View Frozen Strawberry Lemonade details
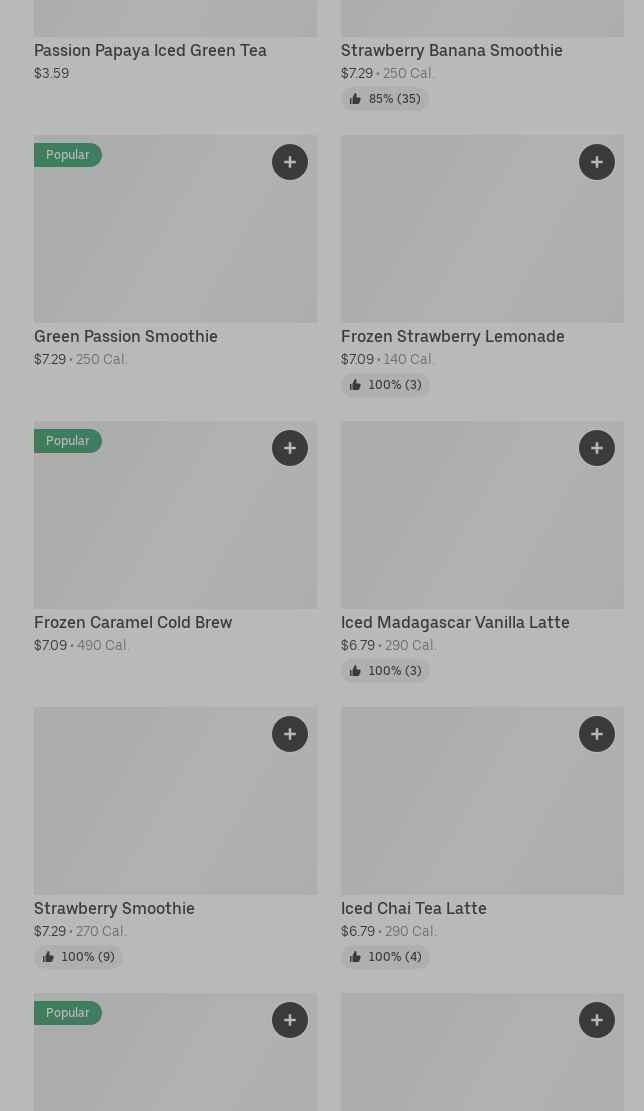The height and width of the screenshot is (1111, 644). pos(452,336)
